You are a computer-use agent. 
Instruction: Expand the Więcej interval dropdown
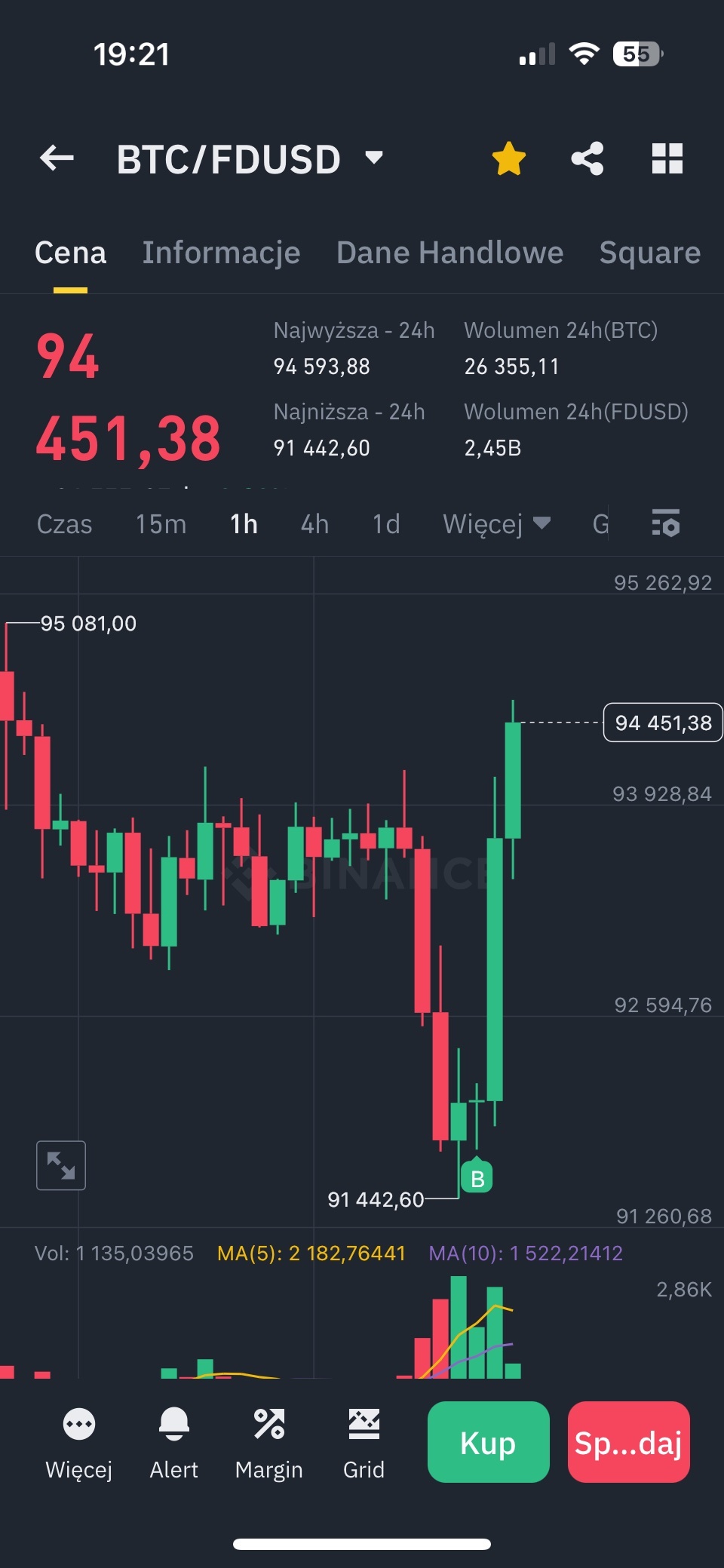[497, 524]
